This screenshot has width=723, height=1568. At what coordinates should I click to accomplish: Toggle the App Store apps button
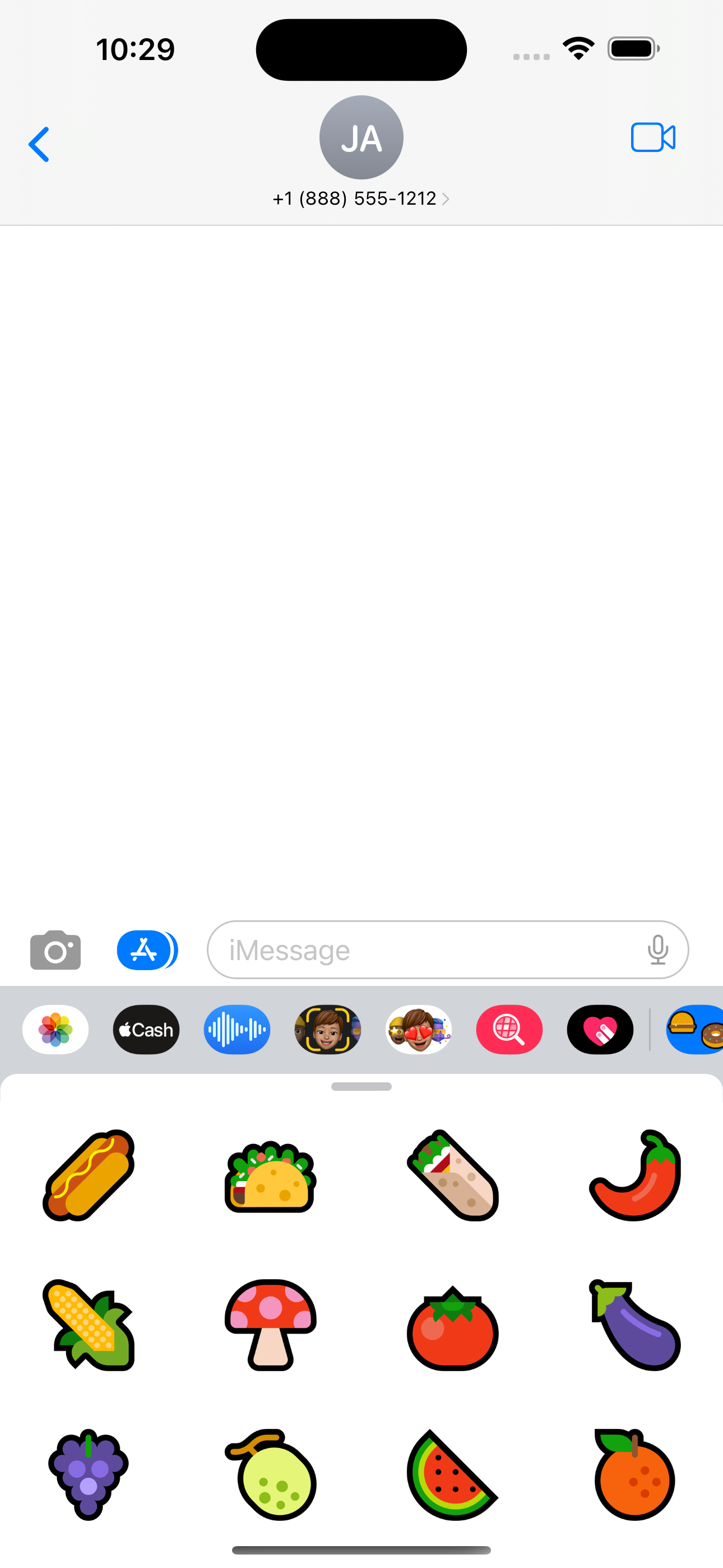[147, 949]
